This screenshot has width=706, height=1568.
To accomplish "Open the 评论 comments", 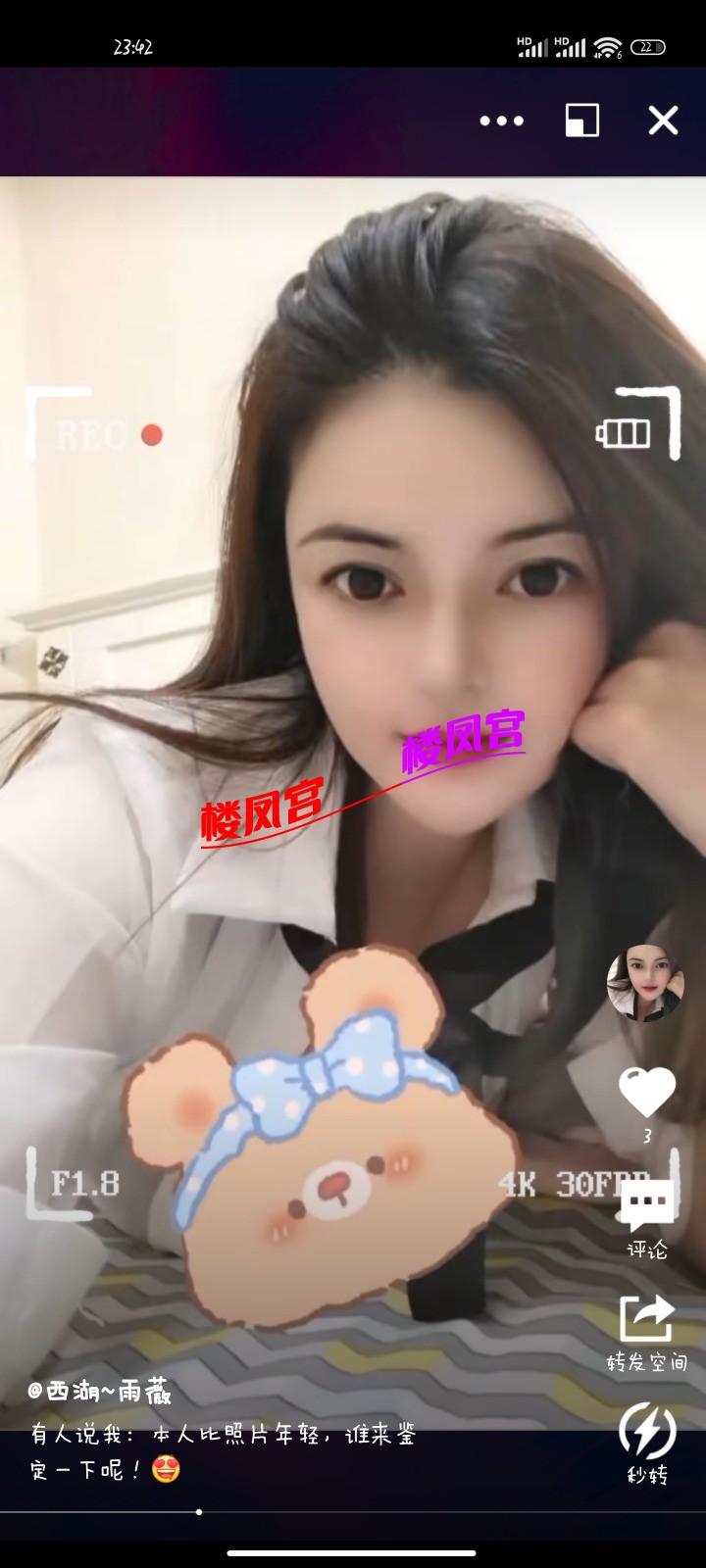I will [647, 1215].
